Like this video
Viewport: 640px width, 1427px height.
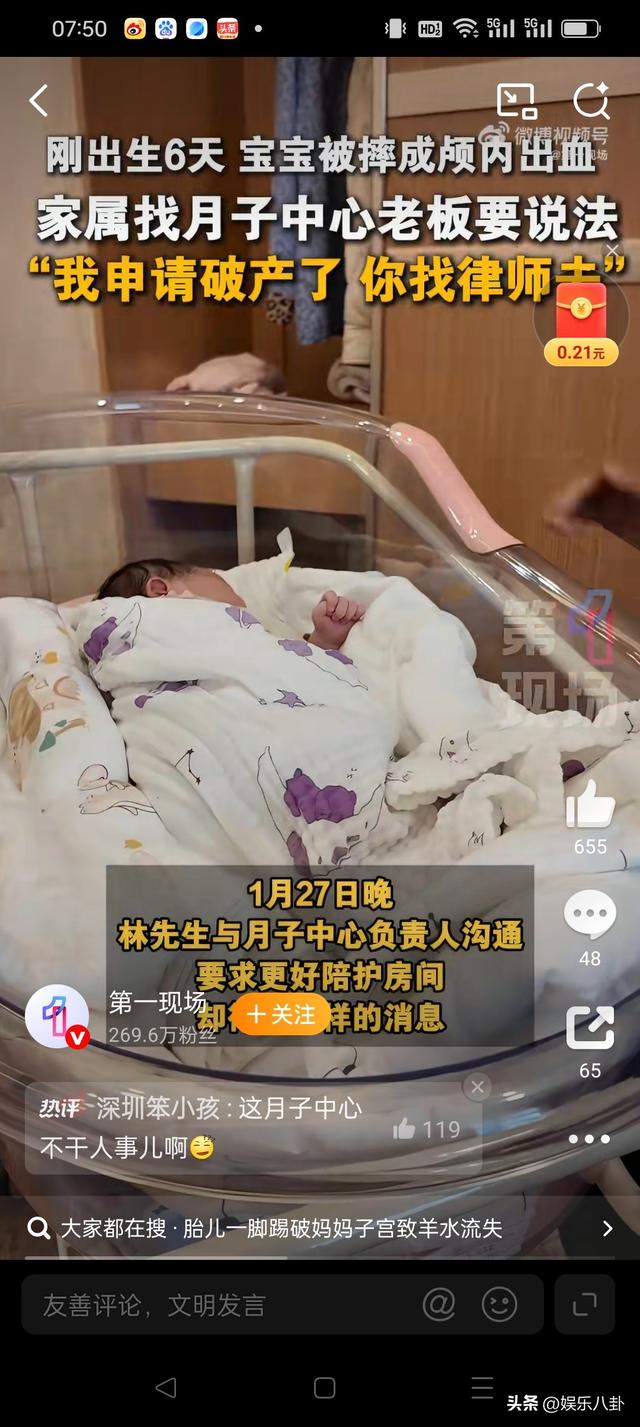coord(590,804)
